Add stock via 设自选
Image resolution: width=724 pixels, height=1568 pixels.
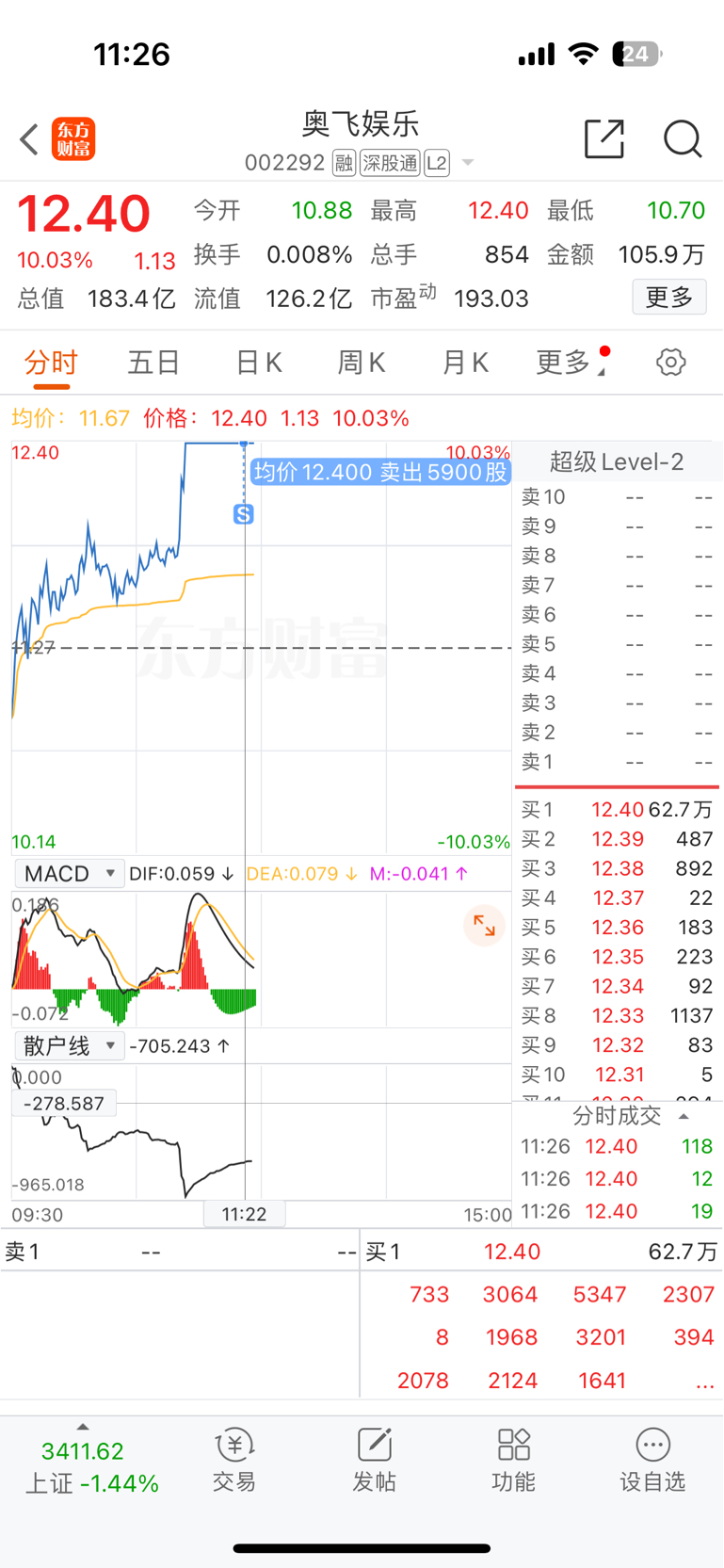point(652,1461)
